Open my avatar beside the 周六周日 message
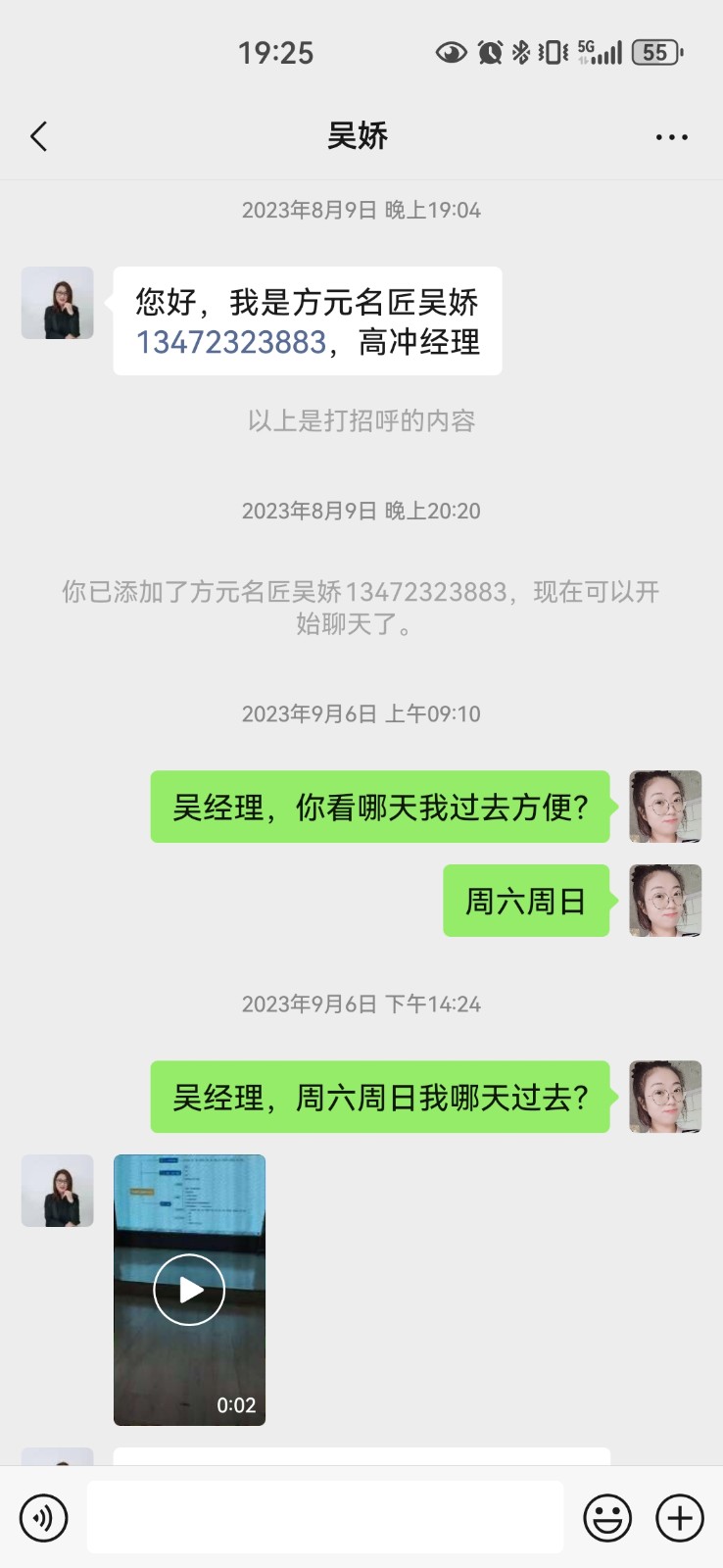This screenshot has height=1568, width=723. pos(665,901)
